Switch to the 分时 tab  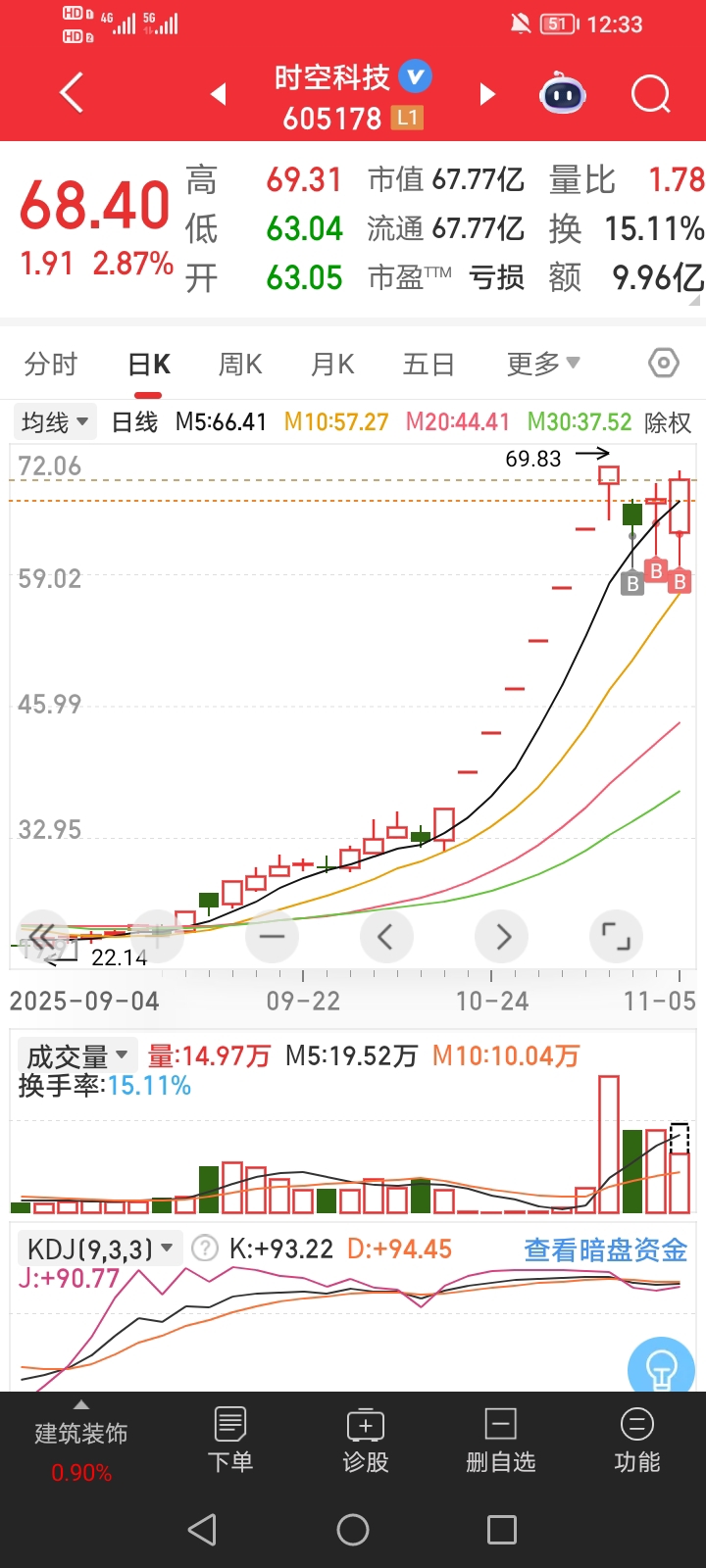[51, 365]
